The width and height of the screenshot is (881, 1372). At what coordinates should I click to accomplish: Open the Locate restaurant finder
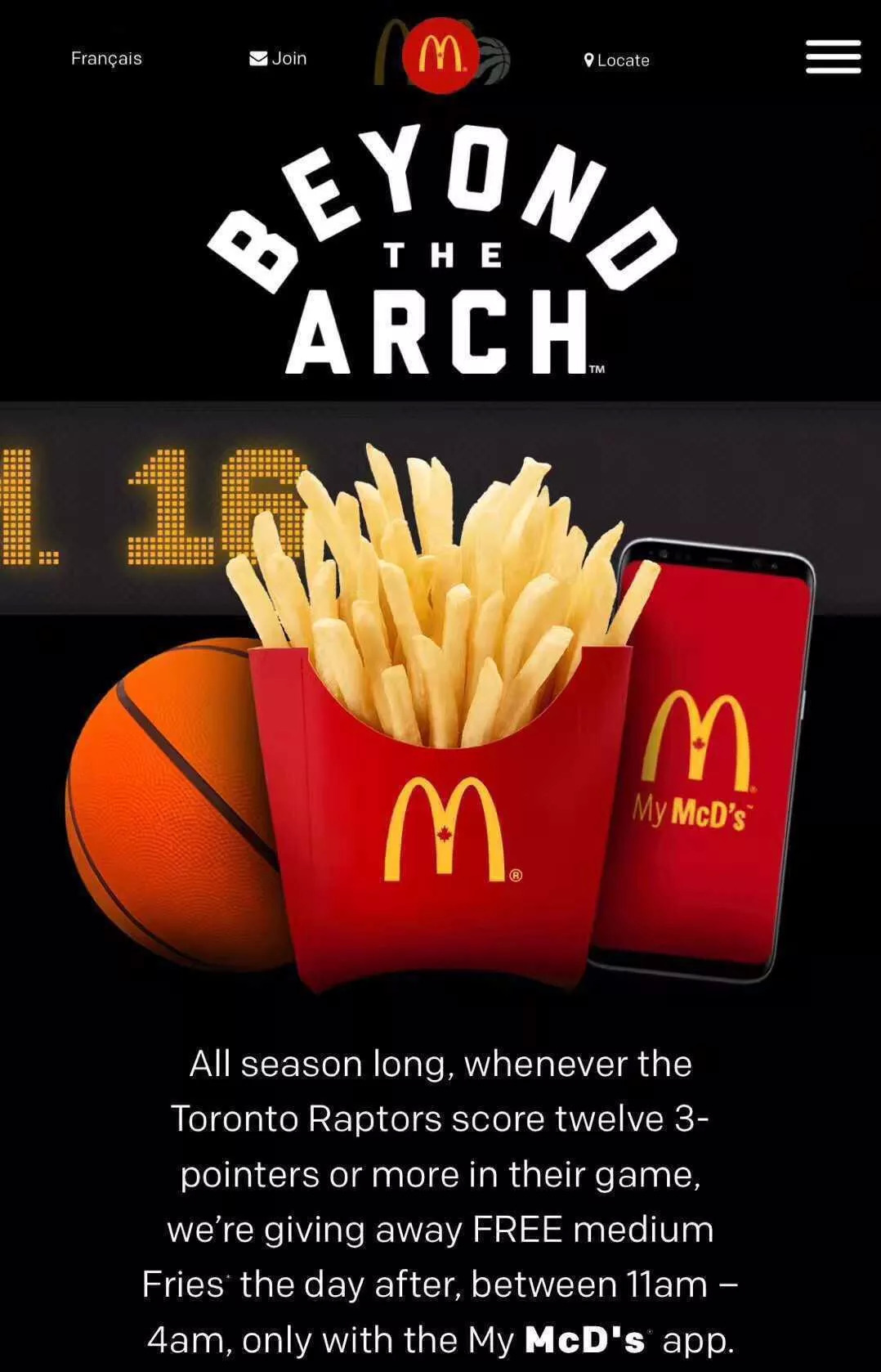point(617,60)
